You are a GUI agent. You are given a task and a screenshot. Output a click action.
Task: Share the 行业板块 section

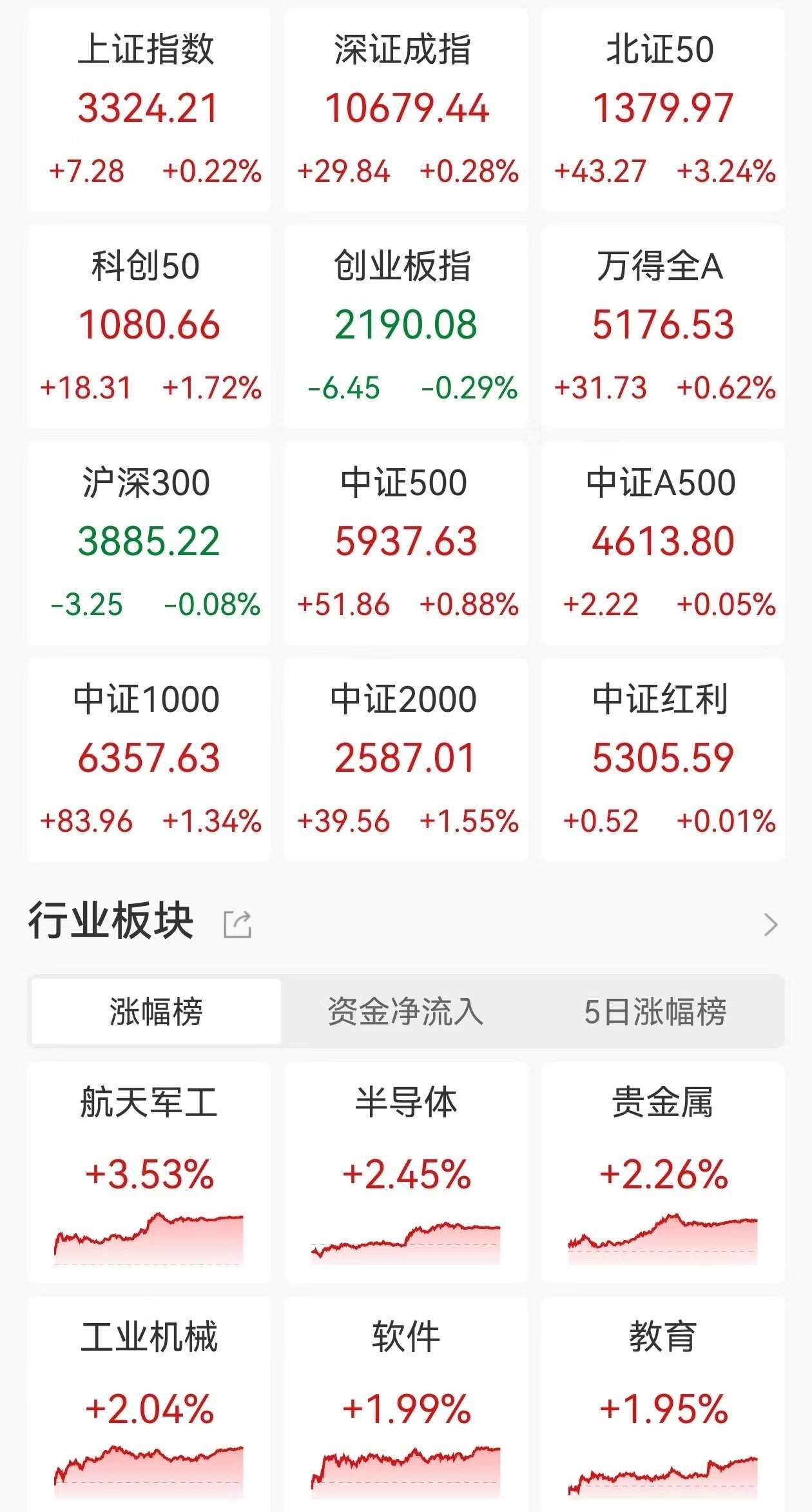(x=237, y=925)
